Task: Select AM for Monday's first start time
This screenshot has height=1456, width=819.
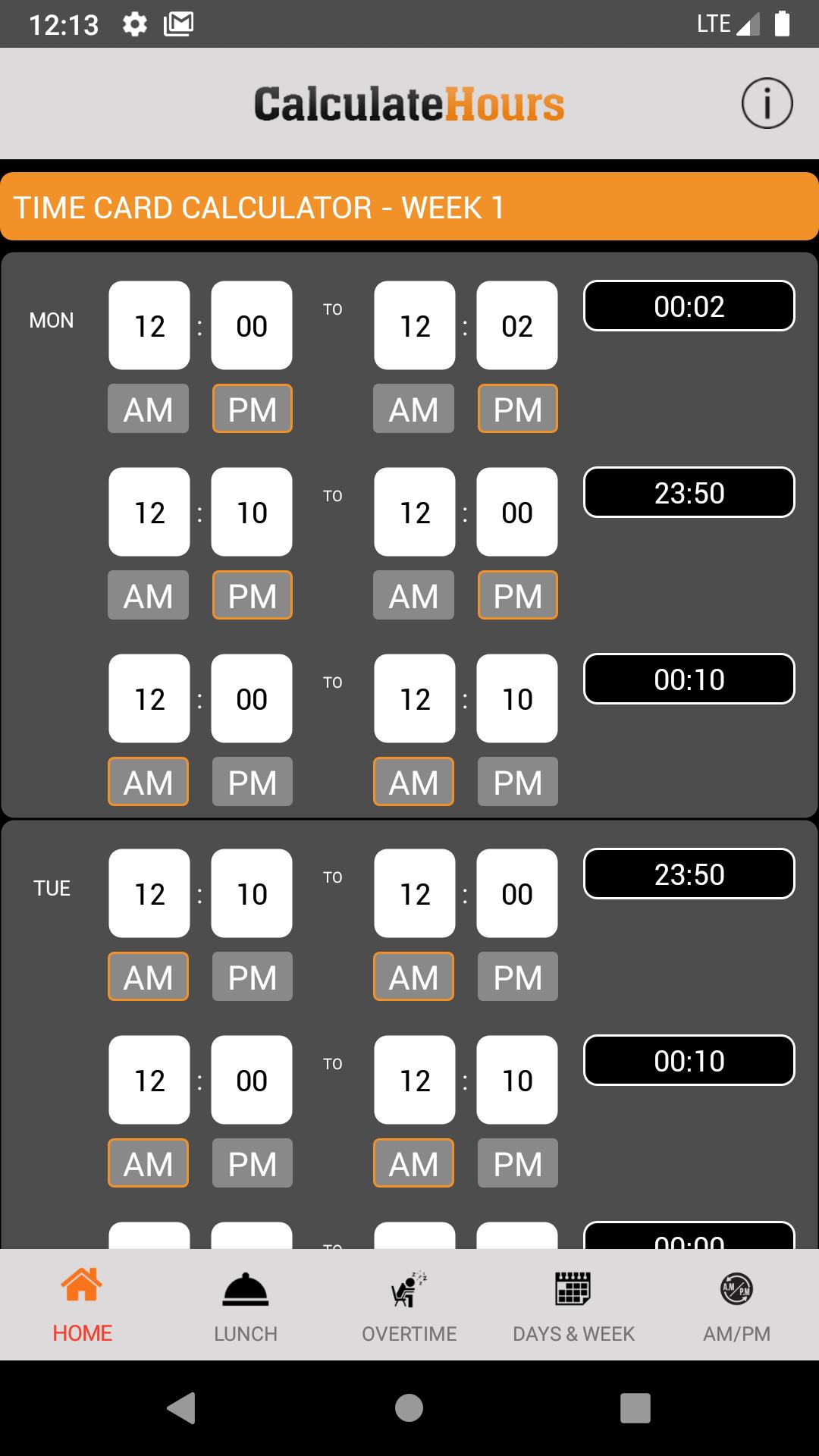Action: click(148, 409)
